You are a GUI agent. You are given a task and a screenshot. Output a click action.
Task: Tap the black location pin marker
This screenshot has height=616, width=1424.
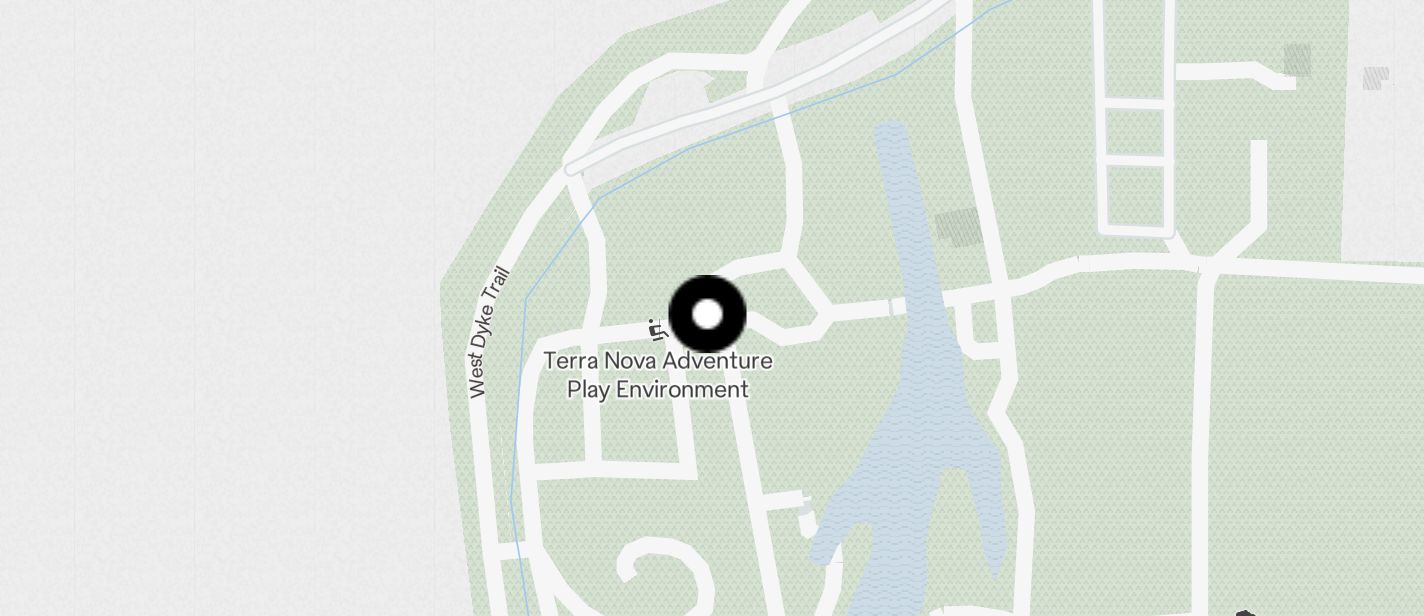point(707,314)
